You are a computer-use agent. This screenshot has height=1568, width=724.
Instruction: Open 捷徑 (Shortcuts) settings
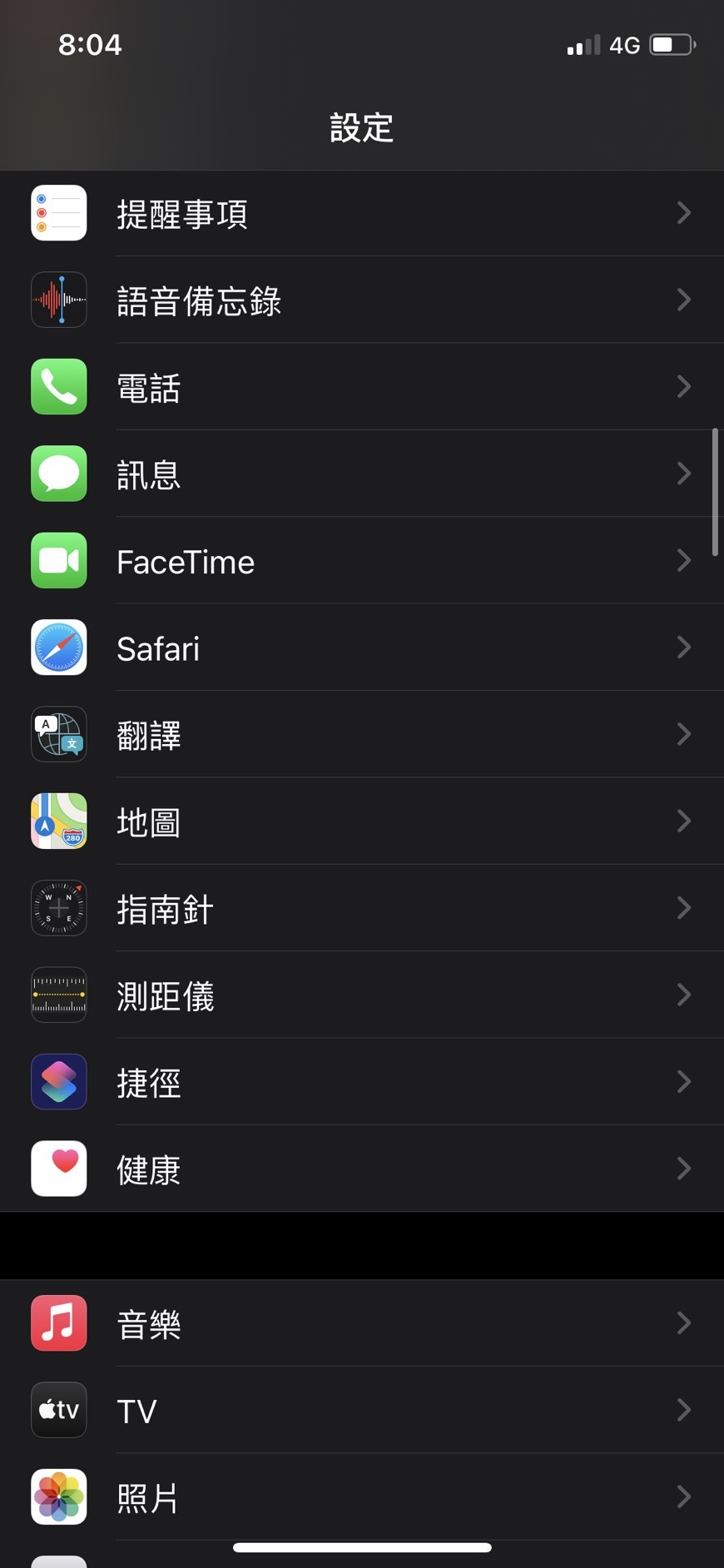pyautogui.click(x=361, y=1082)
